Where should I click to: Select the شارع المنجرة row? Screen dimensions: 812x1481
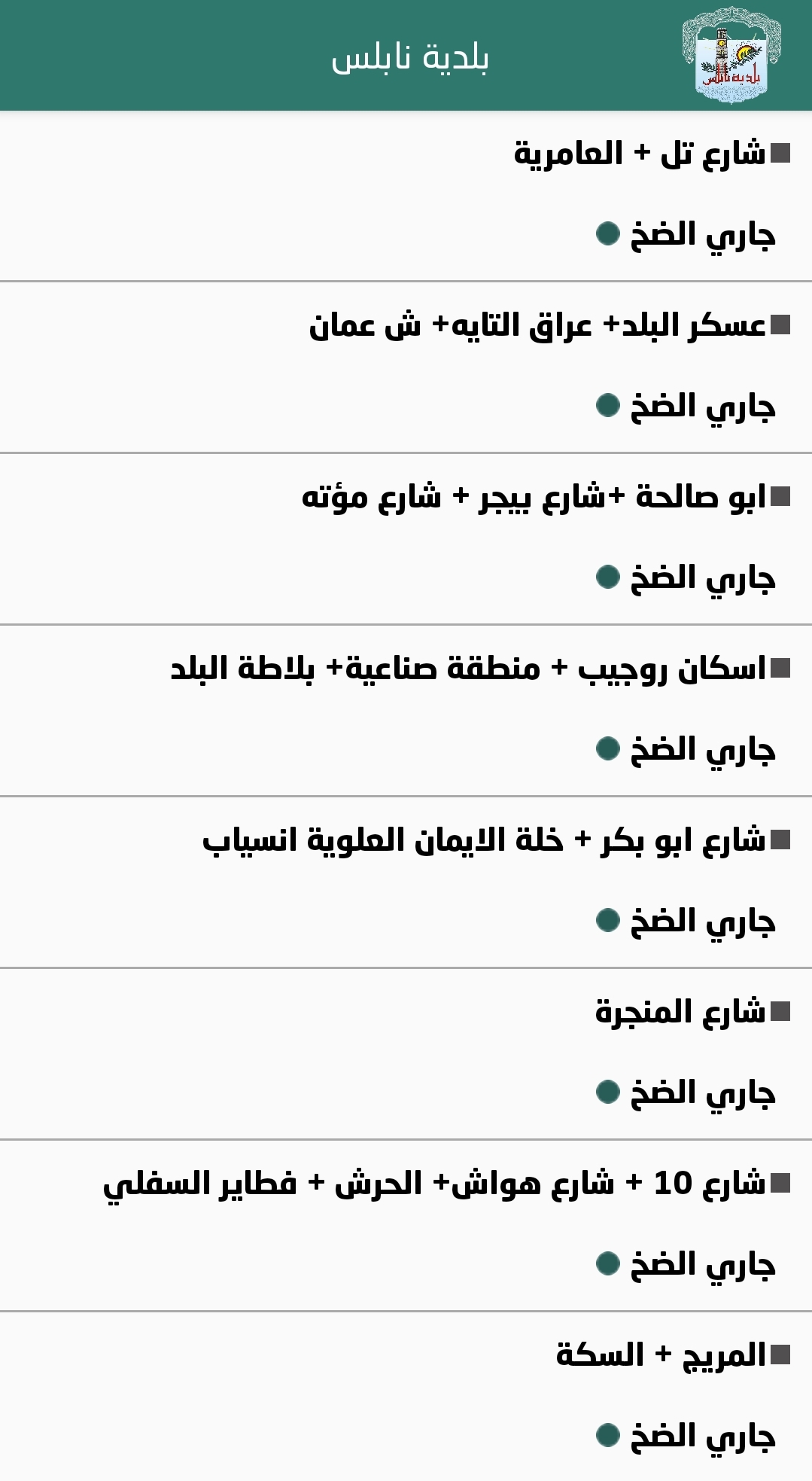click(x=680, y=1013)
